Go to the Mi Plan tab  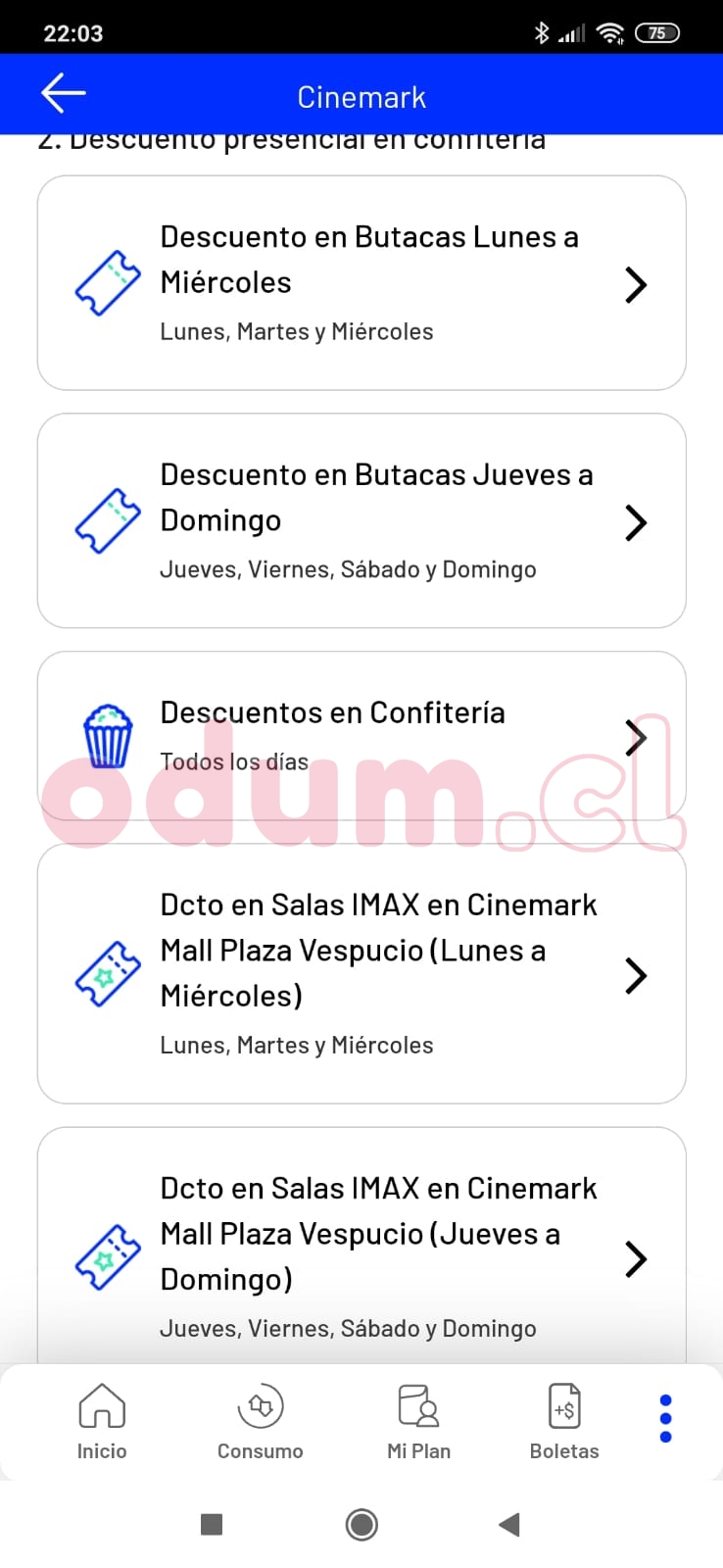(418, 1422)
